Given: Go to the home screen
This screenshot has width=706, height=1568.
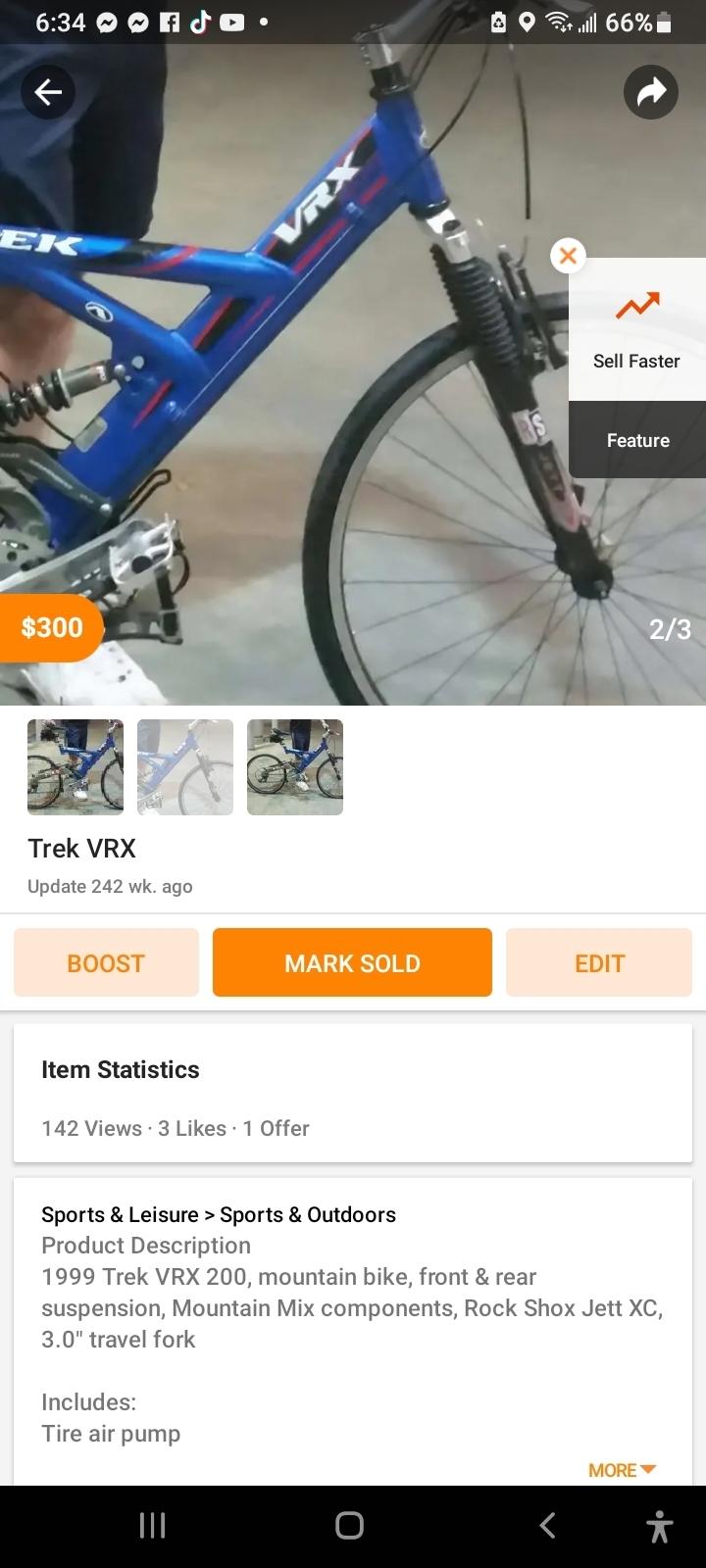Looking at the screenshot, I should 350,1525.
